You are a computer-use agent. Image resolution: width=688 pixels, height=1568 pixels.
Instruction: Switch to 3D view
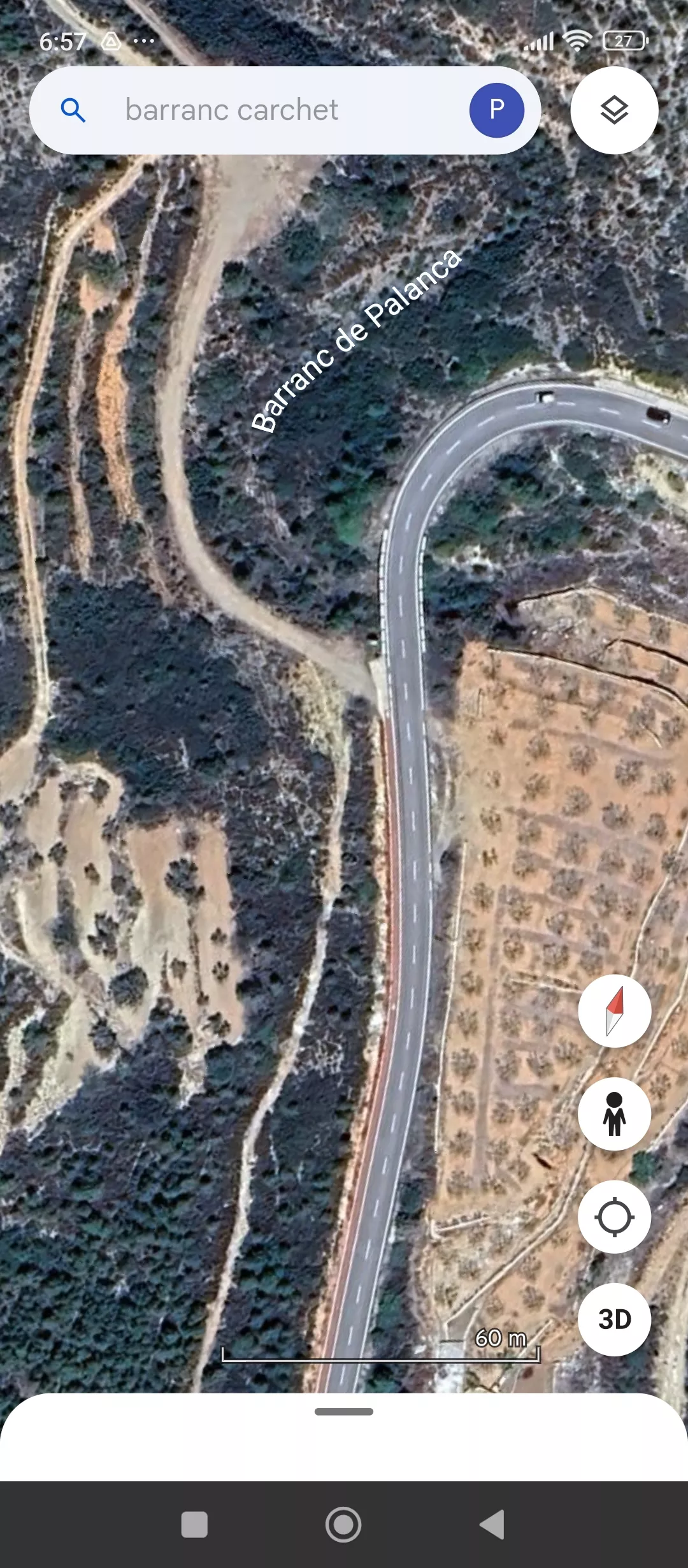[614, 1319]
